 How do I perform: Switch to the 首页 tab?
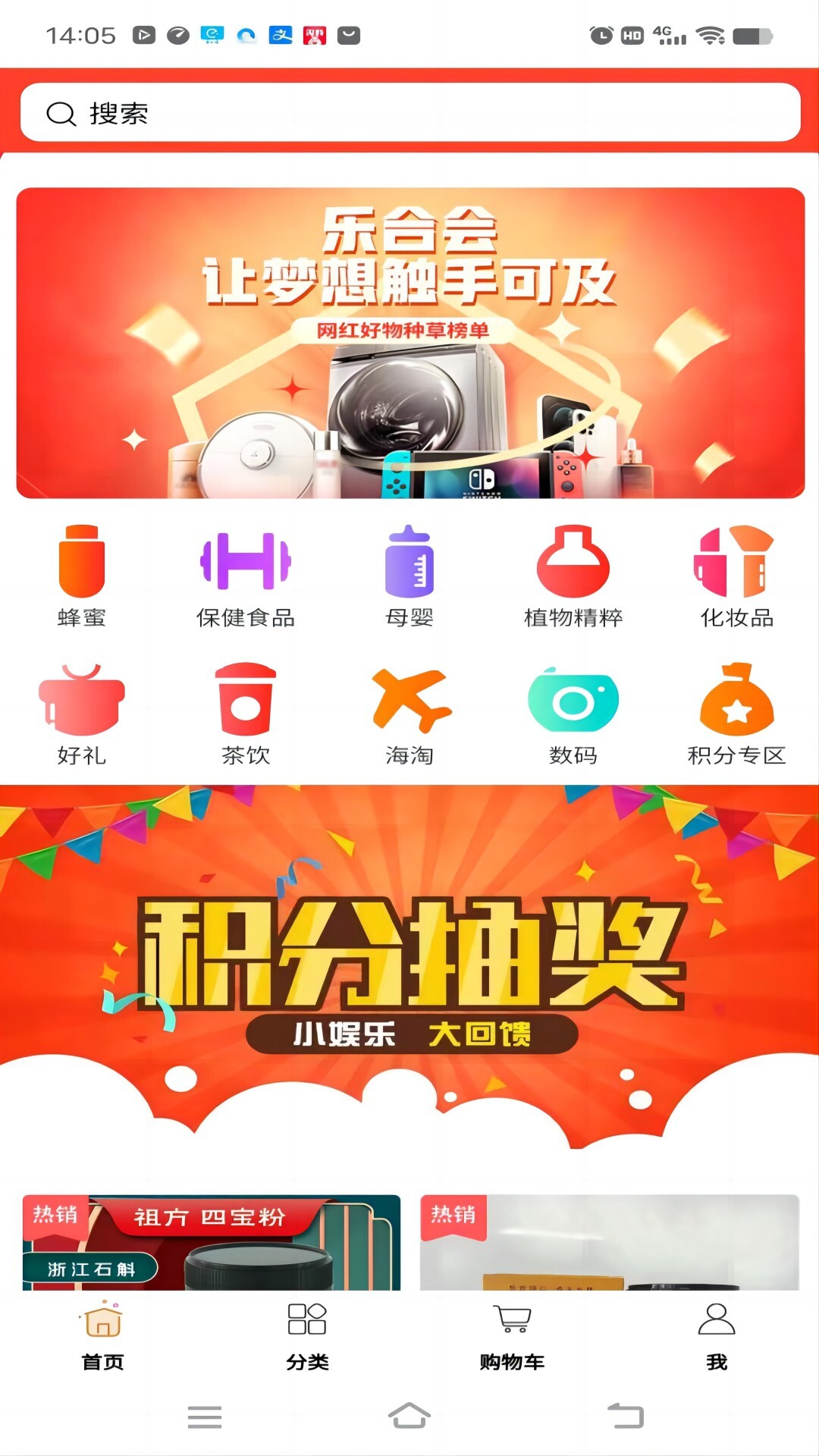[x=102, y=1336]
